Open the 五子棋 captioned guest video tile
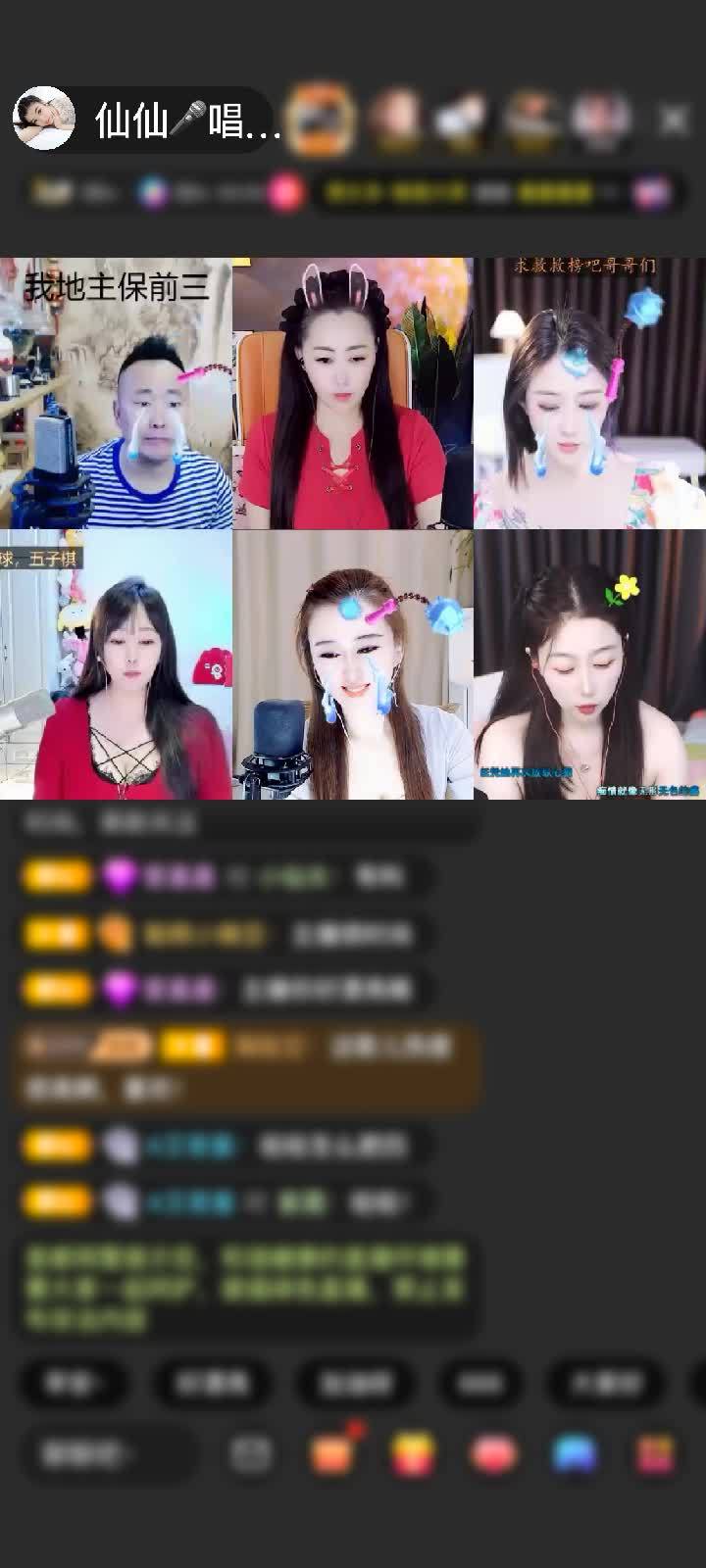The height and width of the screenshot is (1568, 706). pyautogui.click(x=116, y=666)
